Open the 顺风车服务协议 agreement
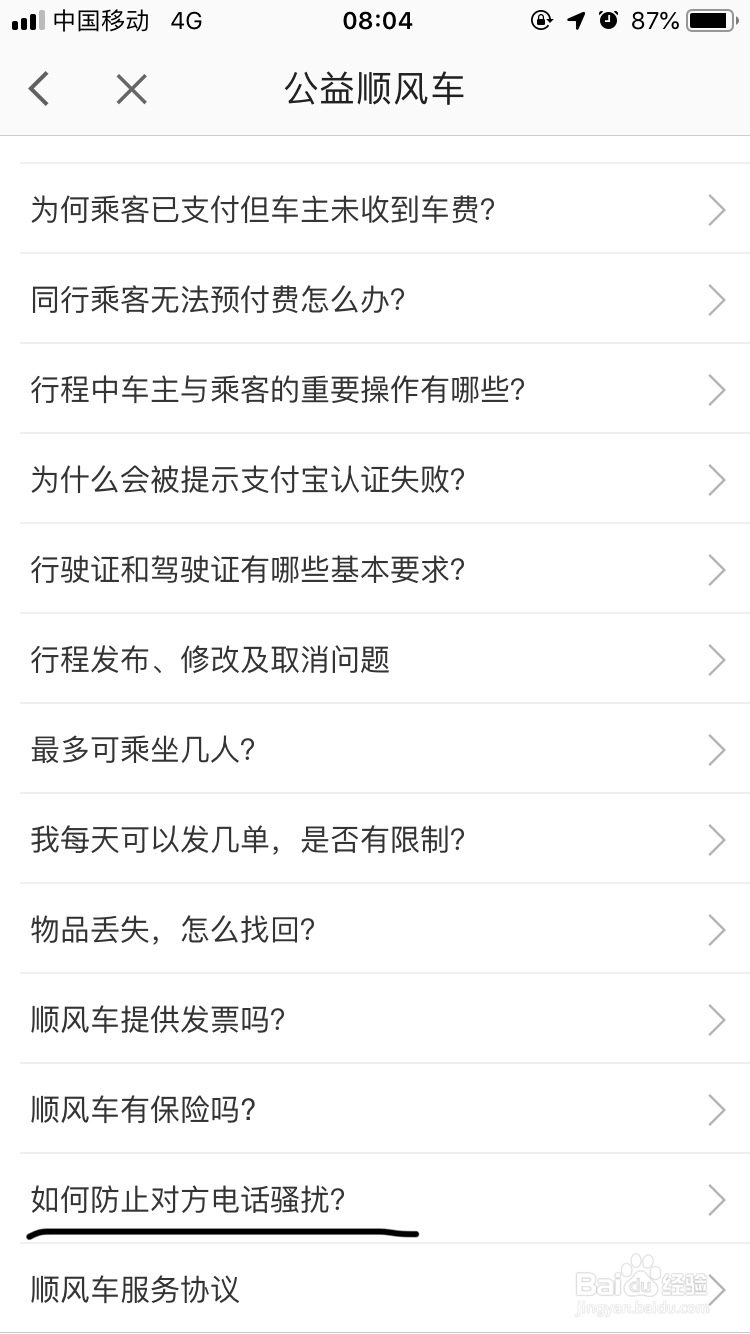The width and height of the screenshot is (750, 1334). click(x=375, y=1290)
